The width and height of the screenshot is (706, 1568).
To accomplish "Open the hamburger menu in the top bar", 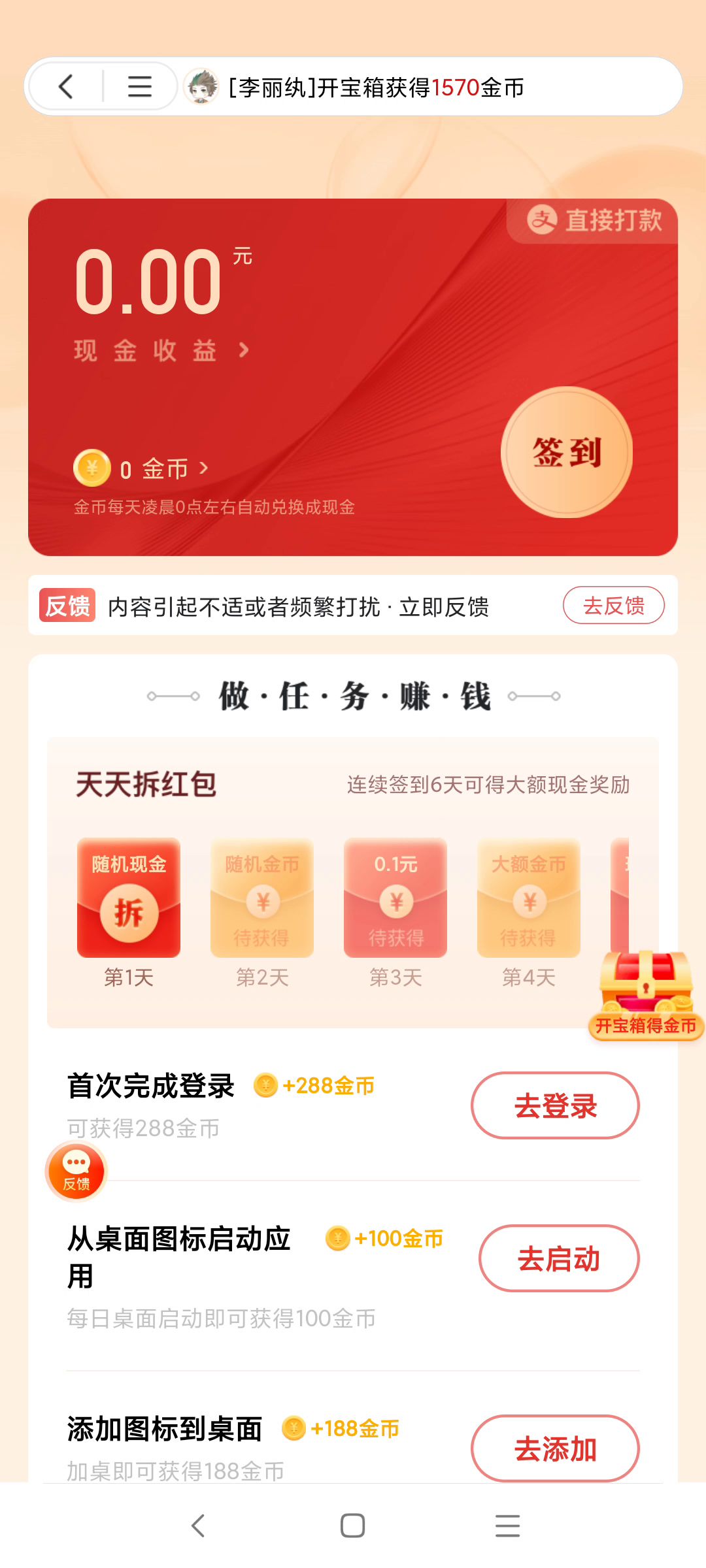I will tap(139, 86).
